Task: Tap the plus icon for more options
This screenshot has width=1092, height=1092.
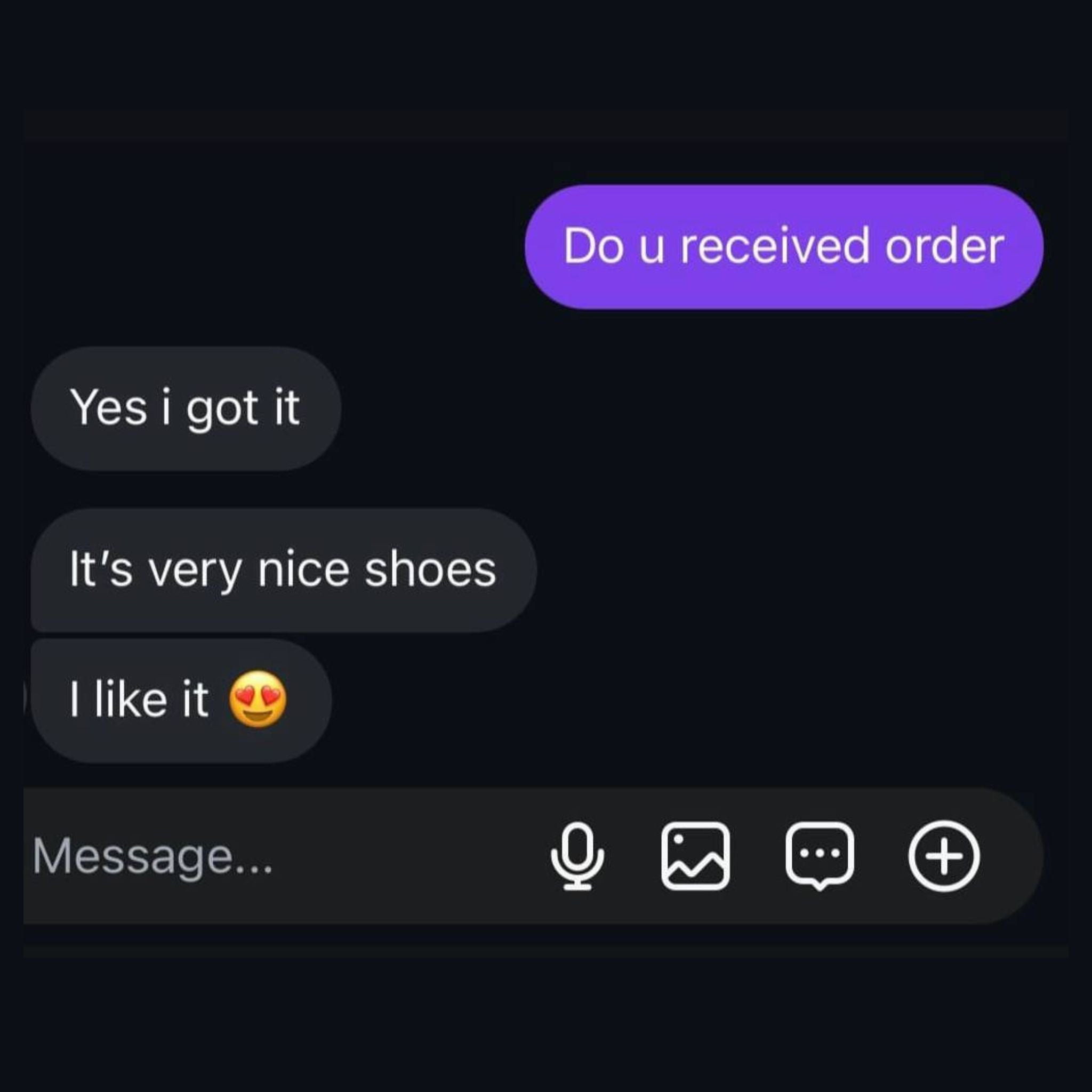Action: [x=944, y=856]
